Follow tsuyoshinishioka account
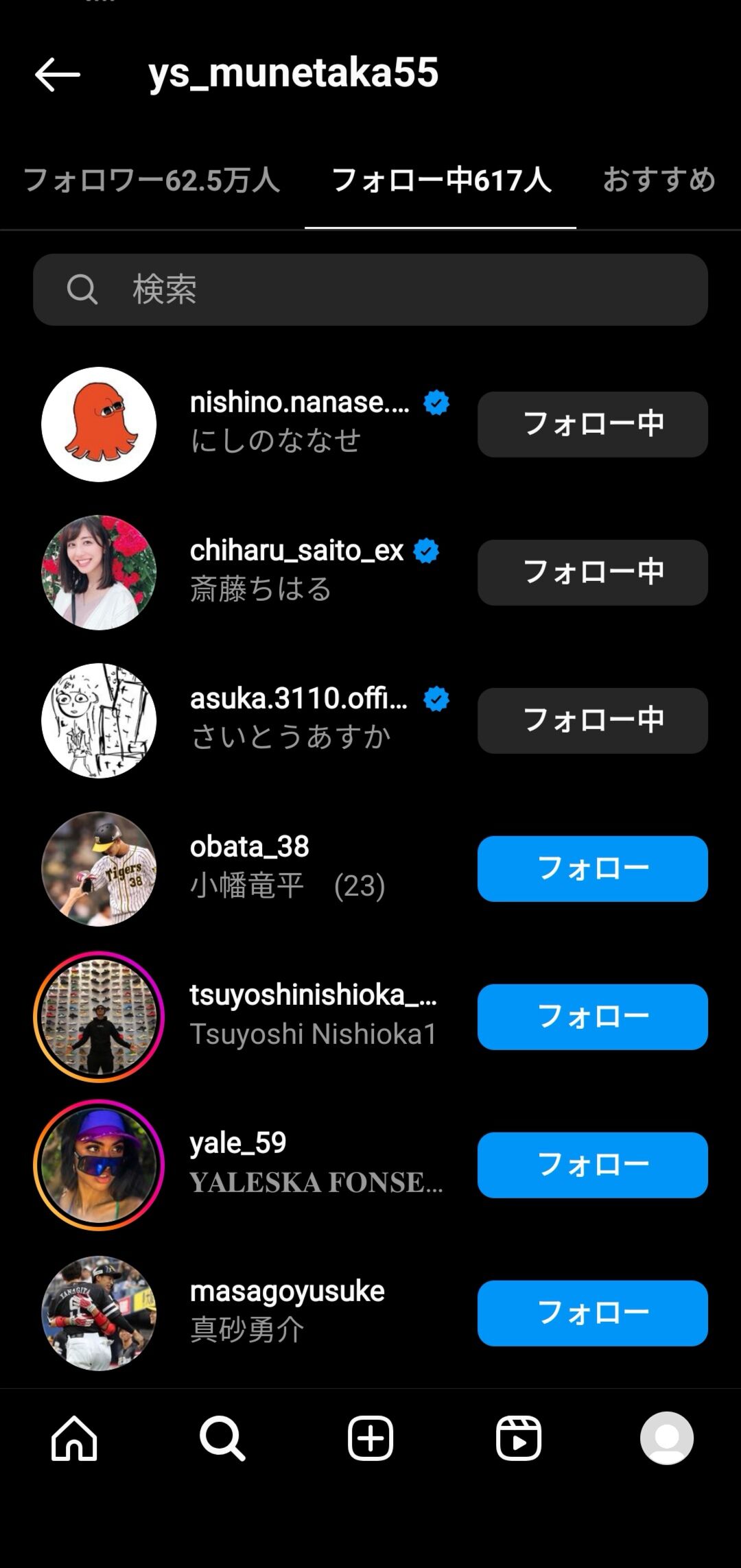The height and width of the screenshot is (1568, 741). click(x=592, y=1017)
